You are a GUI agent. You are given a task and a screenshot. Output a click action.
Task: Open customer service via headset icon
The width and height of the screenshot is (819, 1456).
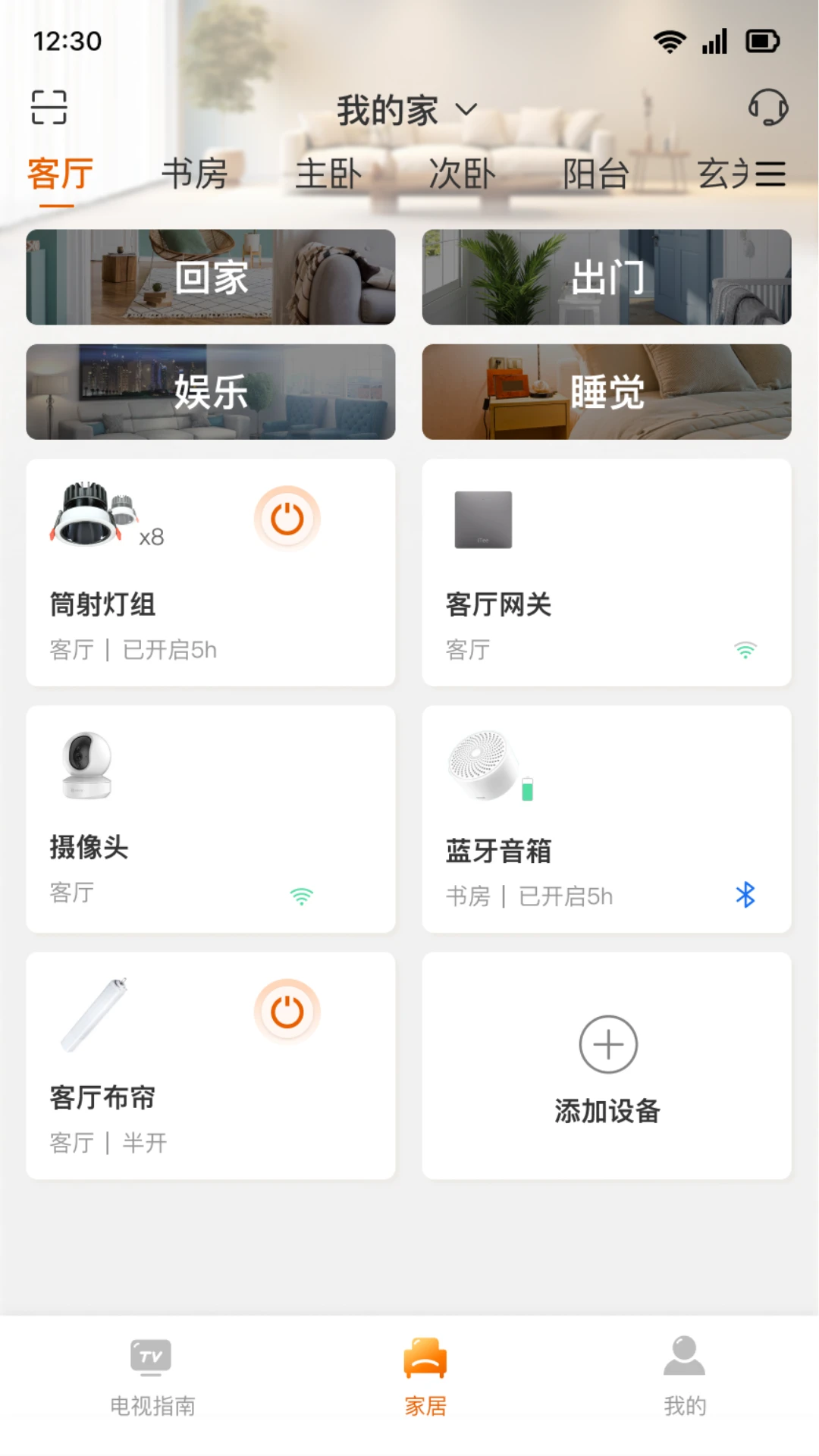pyautogui.click(x=768, y=108)
